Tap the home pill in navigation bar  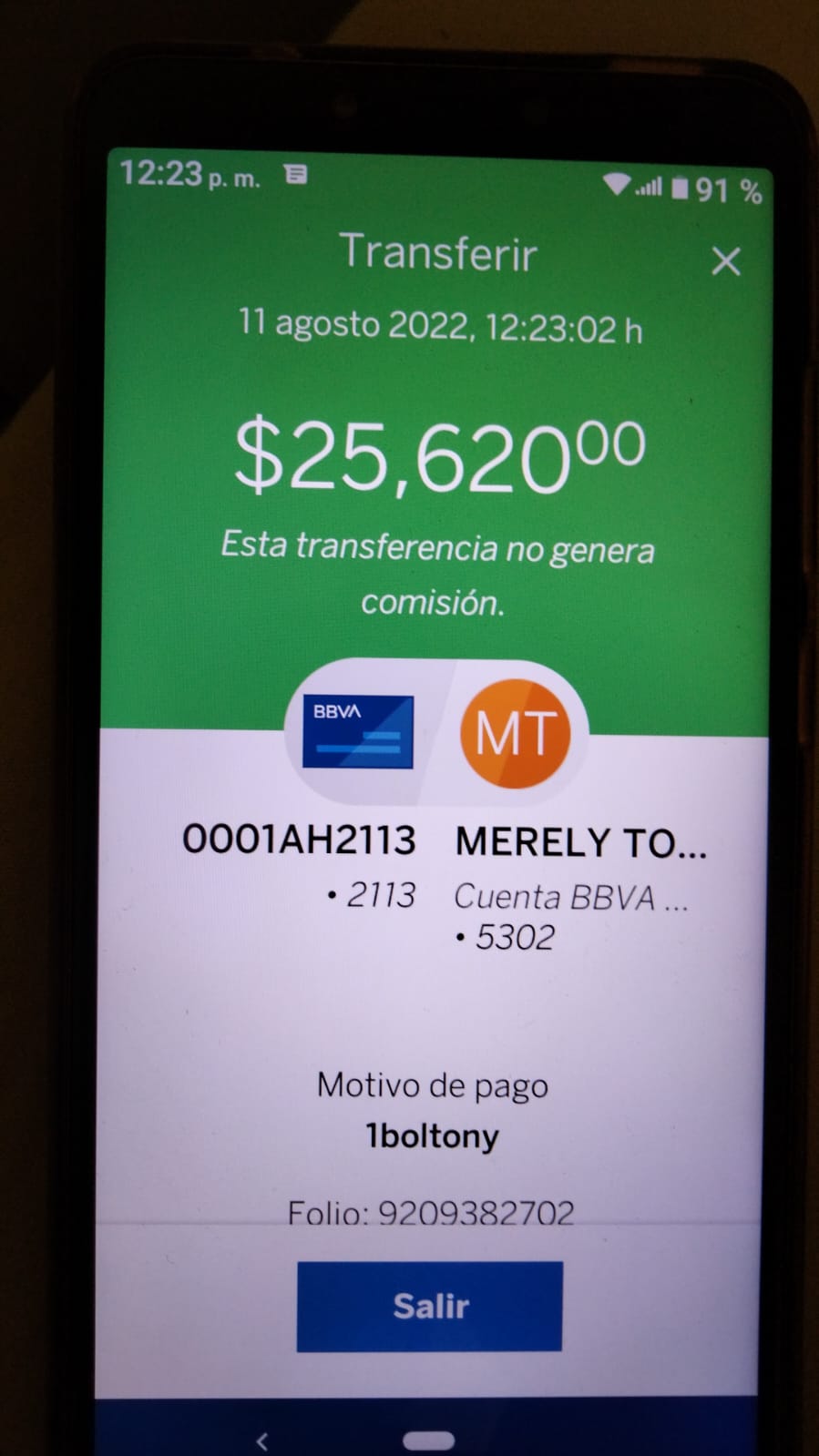(x=428, y=1441)
